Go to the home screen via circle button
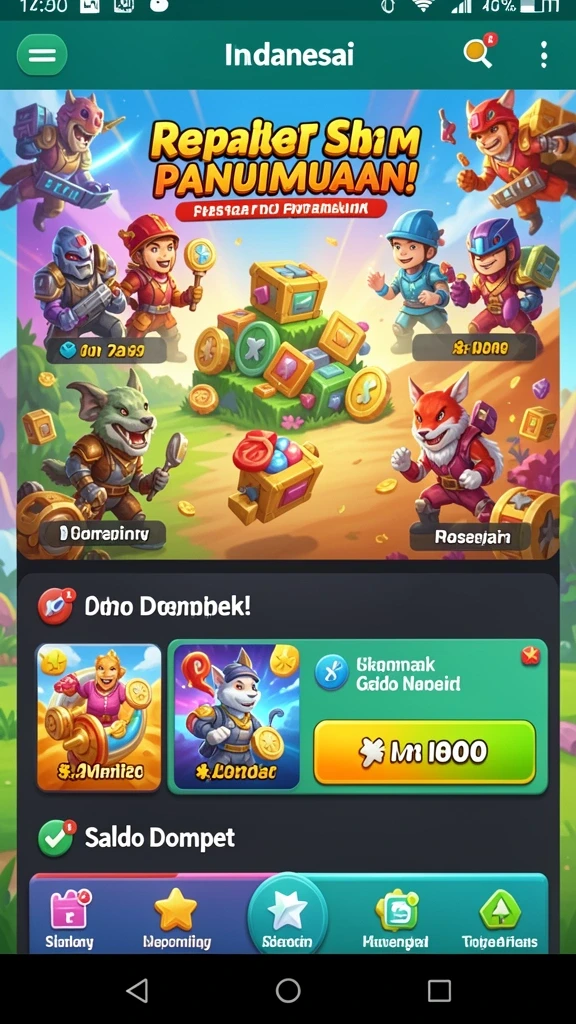Viewport: 576px width, 1024px height. tap(288, 991)
